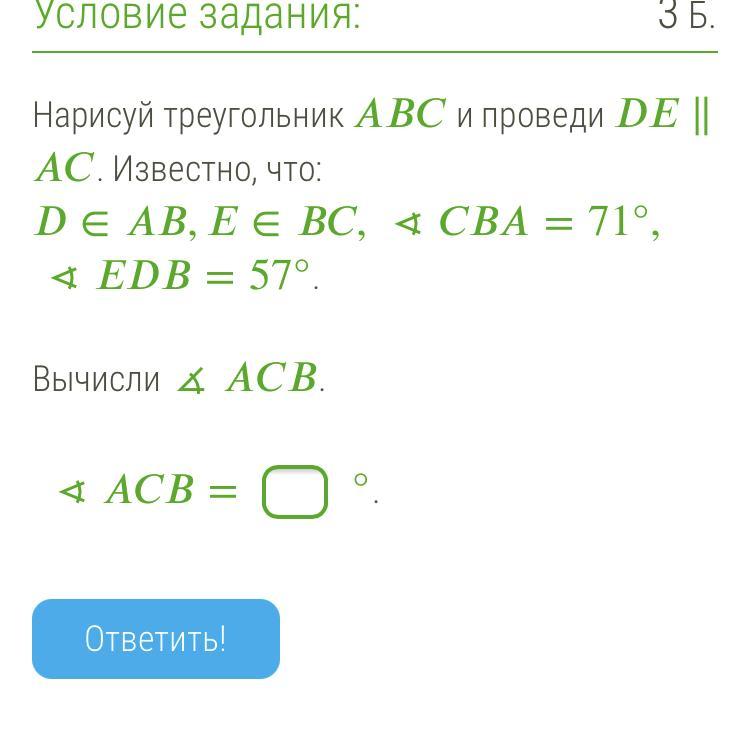Tap the angle ACB answer input box
750x750 pixels.
295,491
